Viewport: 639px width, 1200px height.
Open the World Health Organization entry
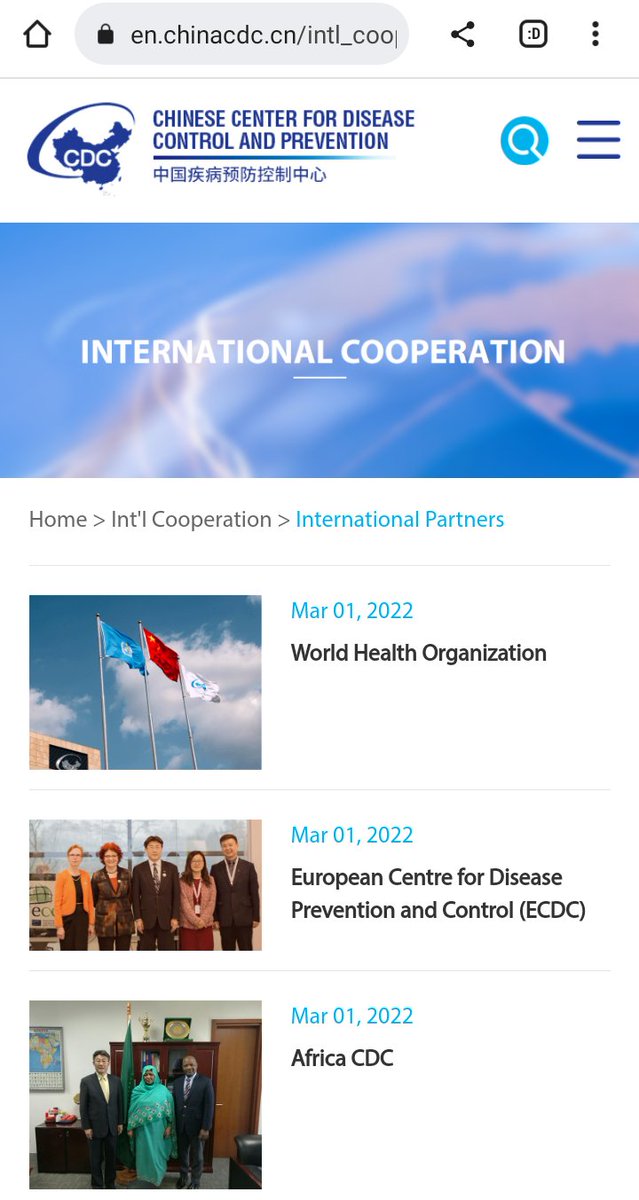point(418,654)
